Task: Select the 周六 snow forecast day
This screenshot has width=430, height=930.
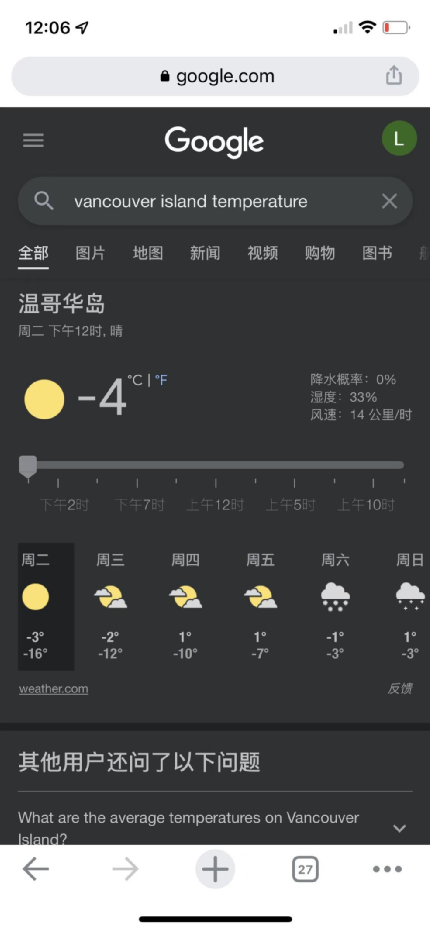Action: pos(335,606)
